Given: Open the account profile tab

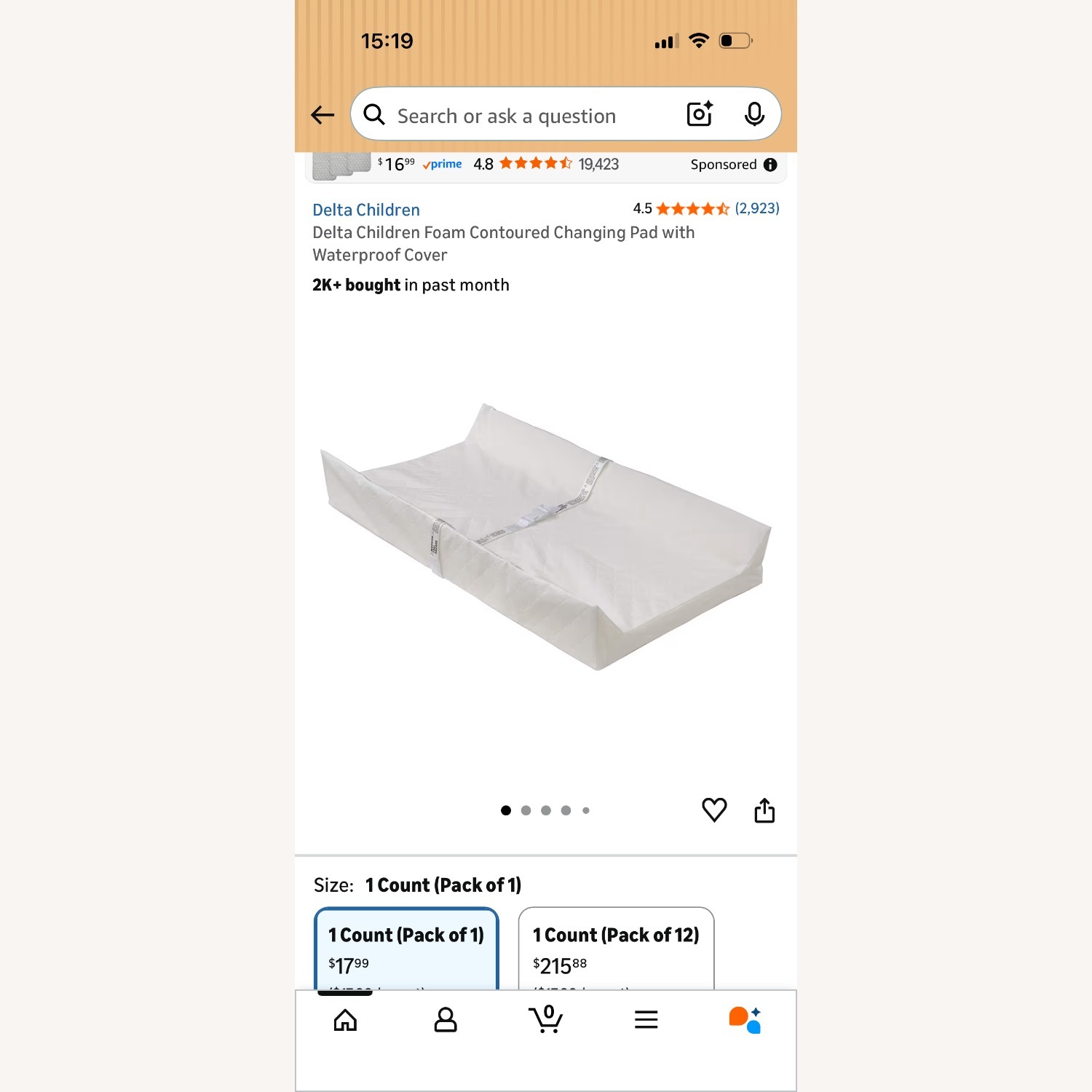Looking at the screenshot, I should [446, 1020].
